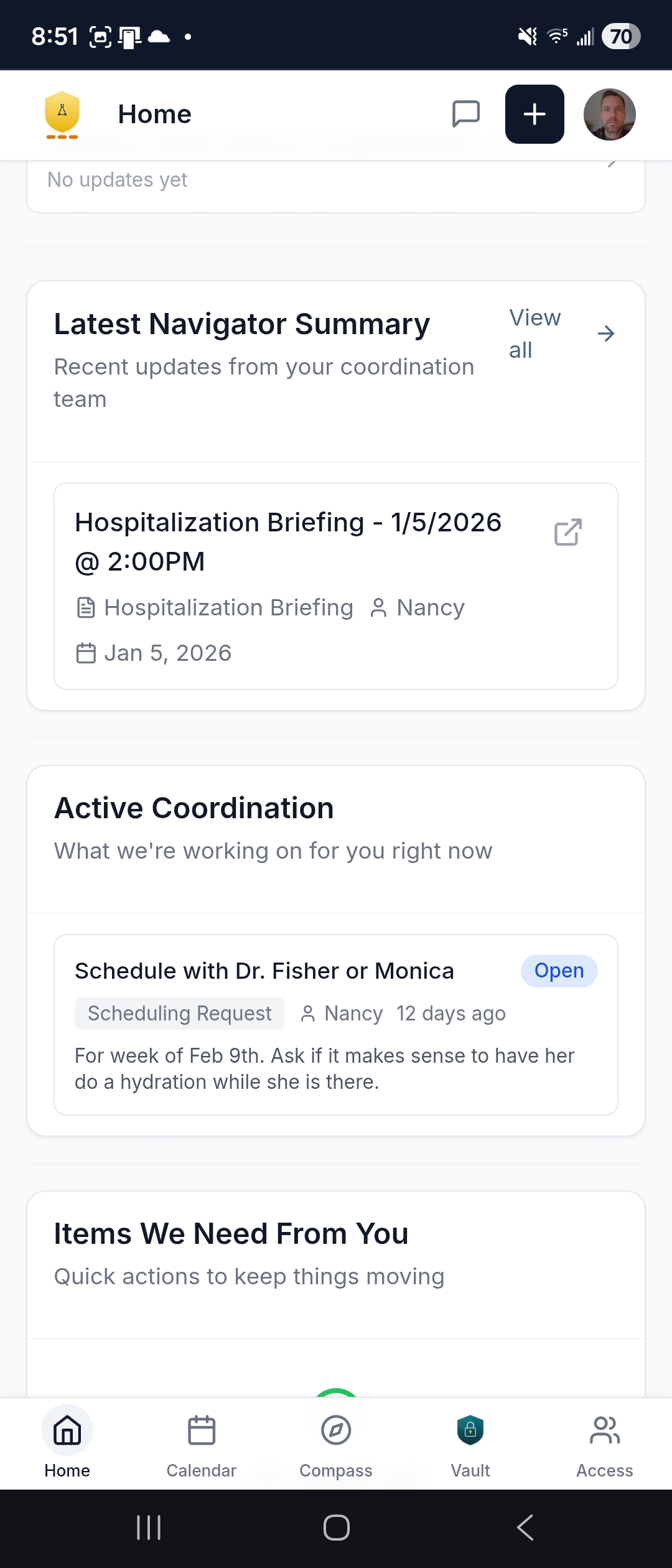
Task: Open Schedule with Dr. Fisher or Monica
Action: [264, 971]
